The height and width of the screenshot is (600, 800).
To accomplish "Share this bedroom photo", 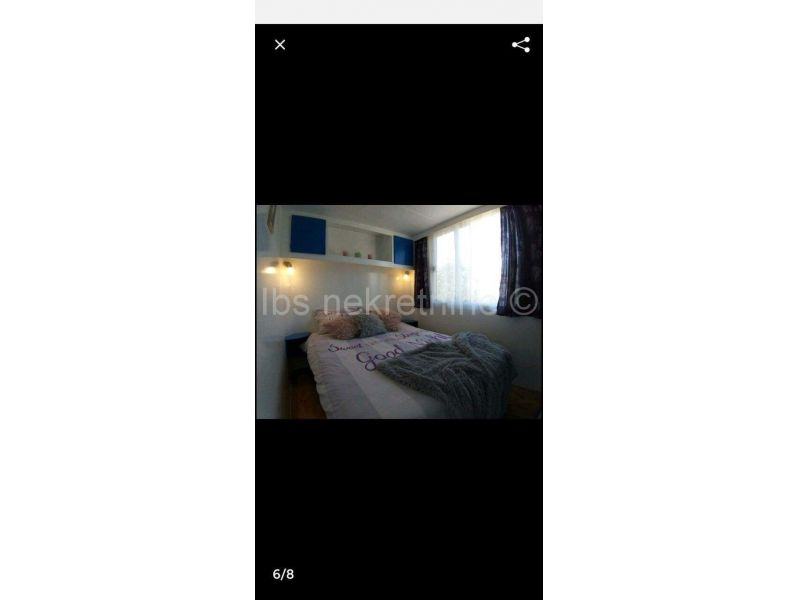I will pyautogui.click(x=521, y=45).
